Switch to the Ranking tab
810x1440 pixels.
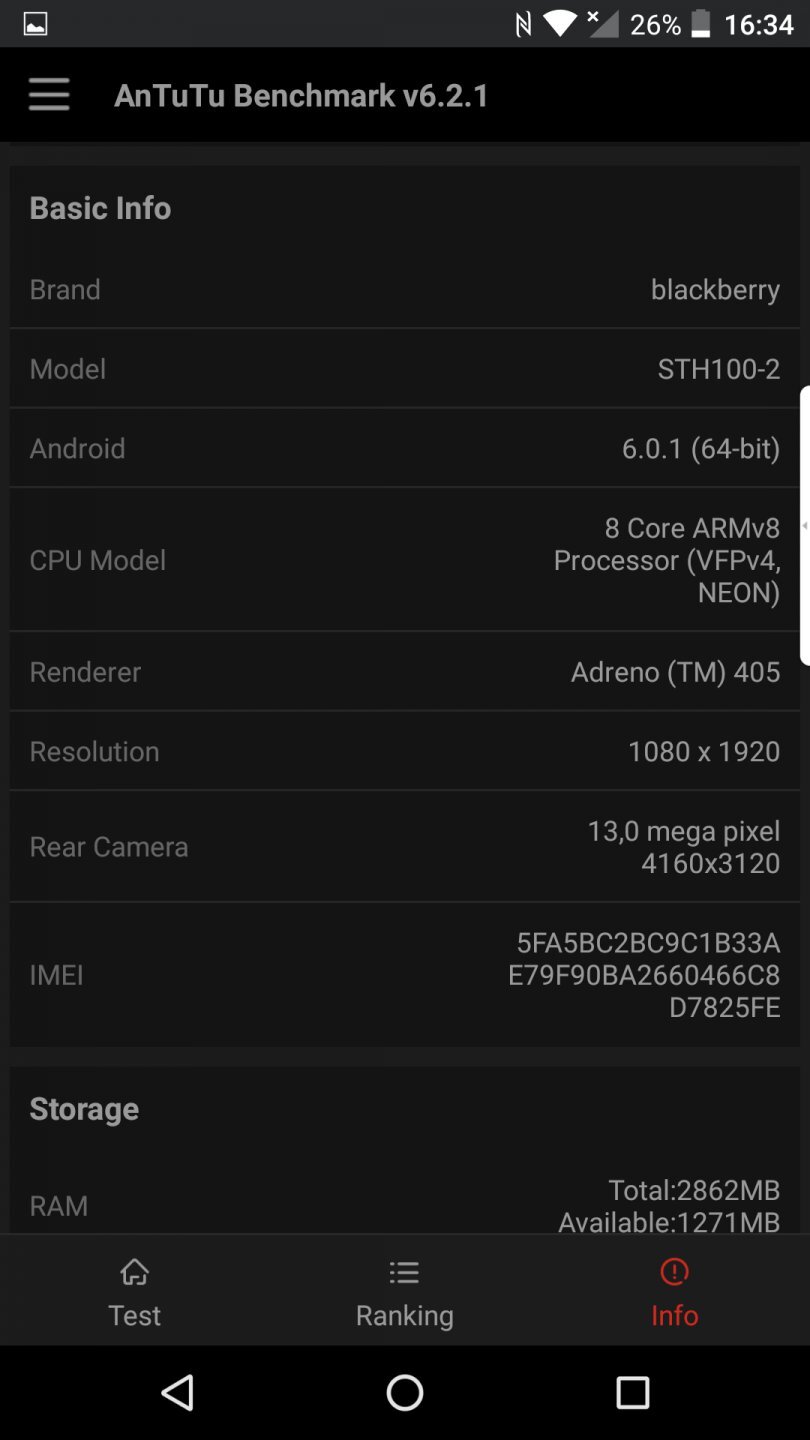(404, 1315)
